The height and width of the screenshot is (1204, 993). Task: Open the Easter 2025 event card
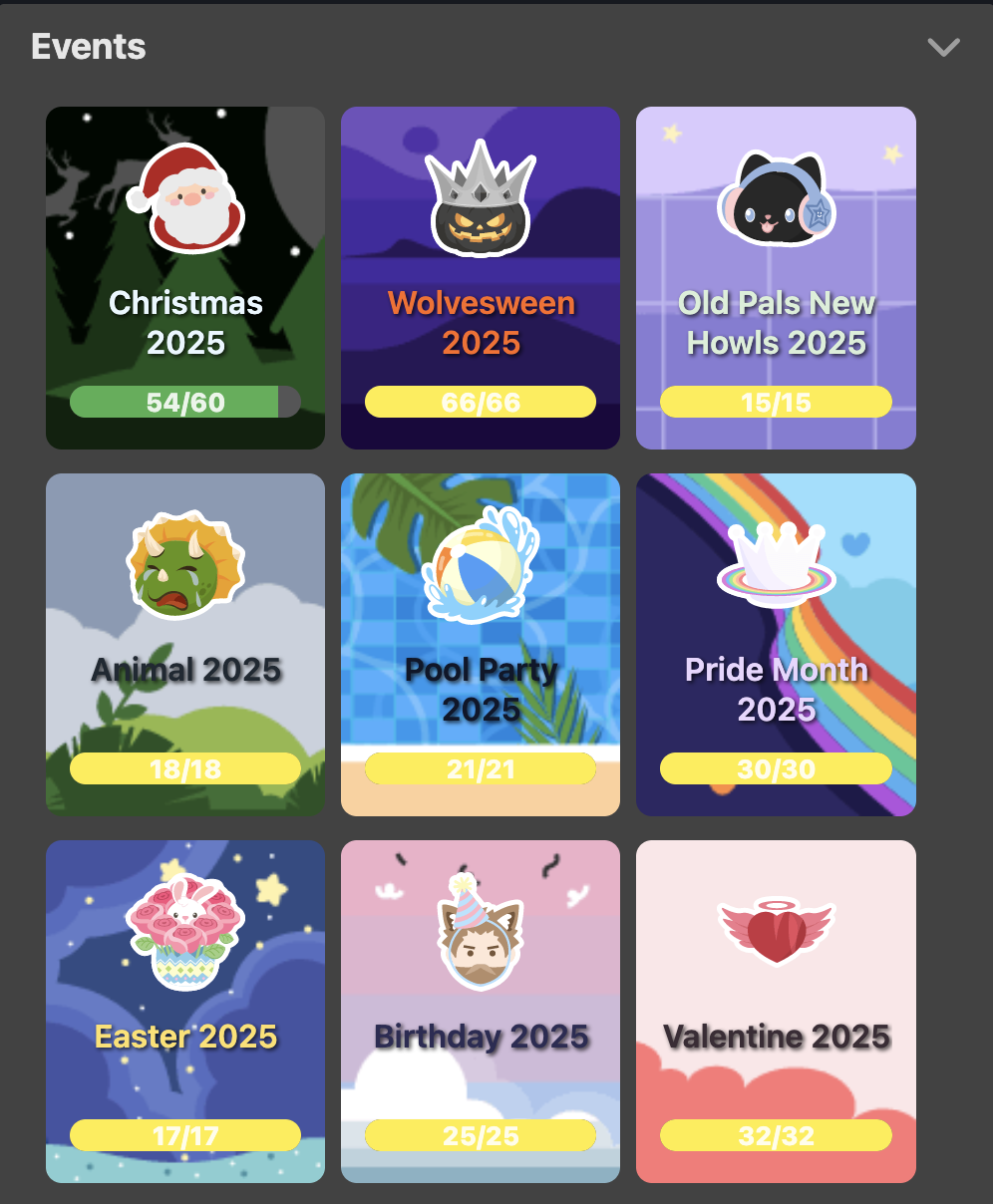point(185,1011)
